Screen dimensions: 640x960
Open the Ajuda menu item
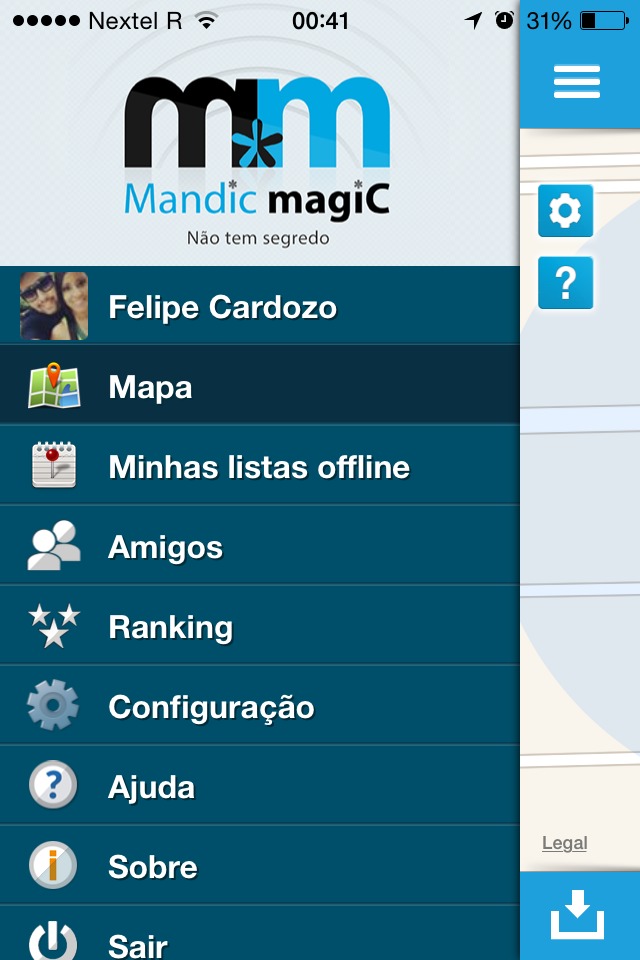(x=151, y=787)
